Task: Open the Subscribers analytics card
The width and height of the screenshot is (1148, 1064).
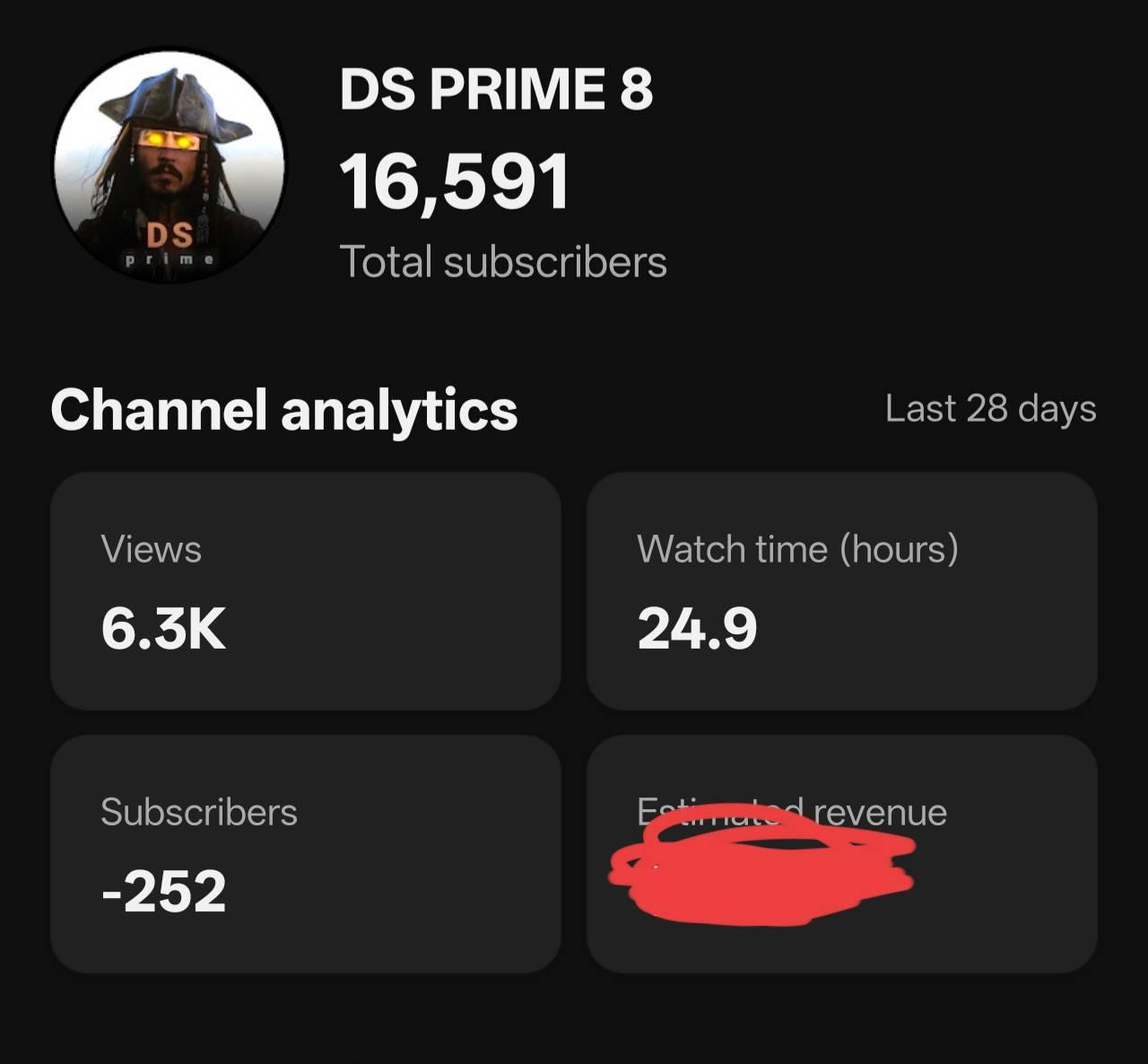Action: point(305,853)
